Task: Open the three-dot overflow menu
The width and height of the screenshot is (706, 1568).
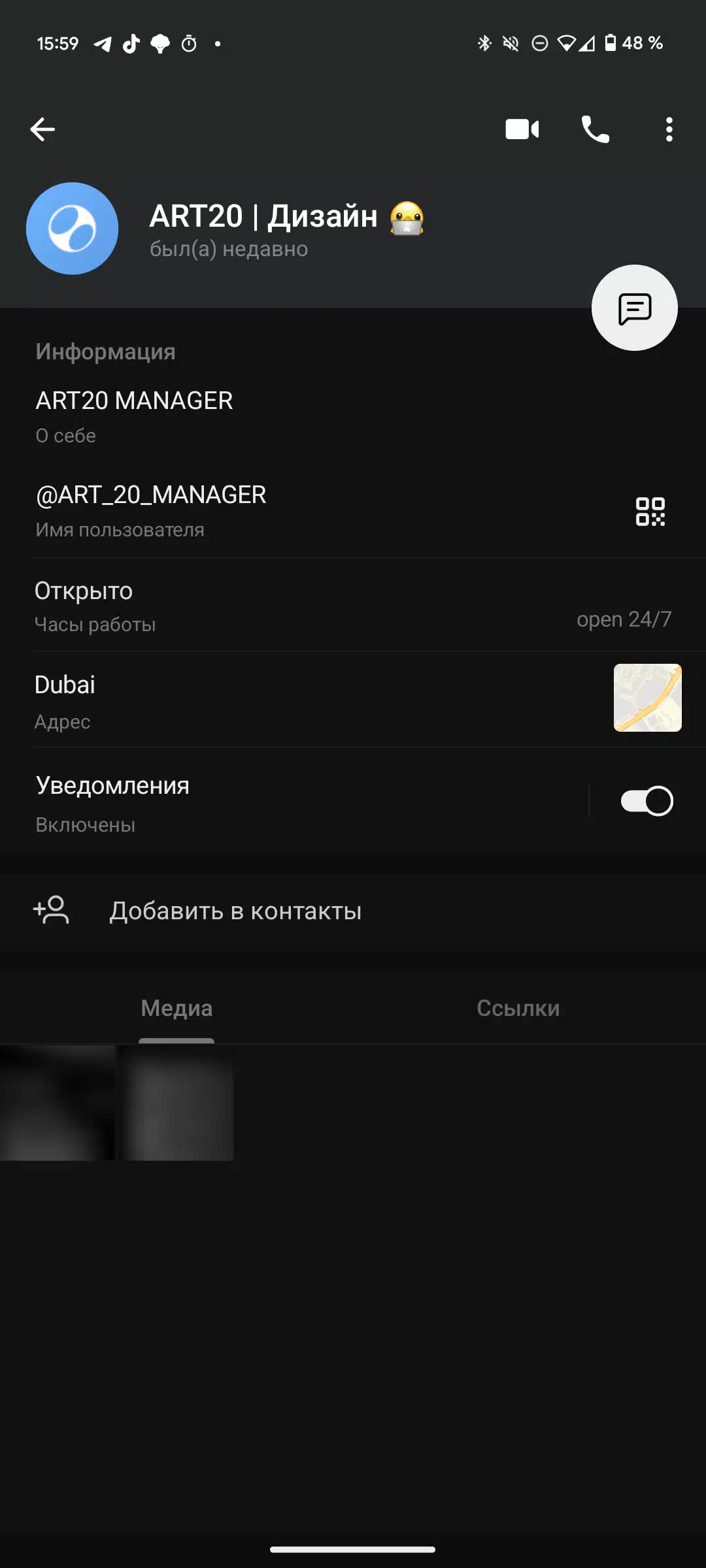Action: point(669,129)
